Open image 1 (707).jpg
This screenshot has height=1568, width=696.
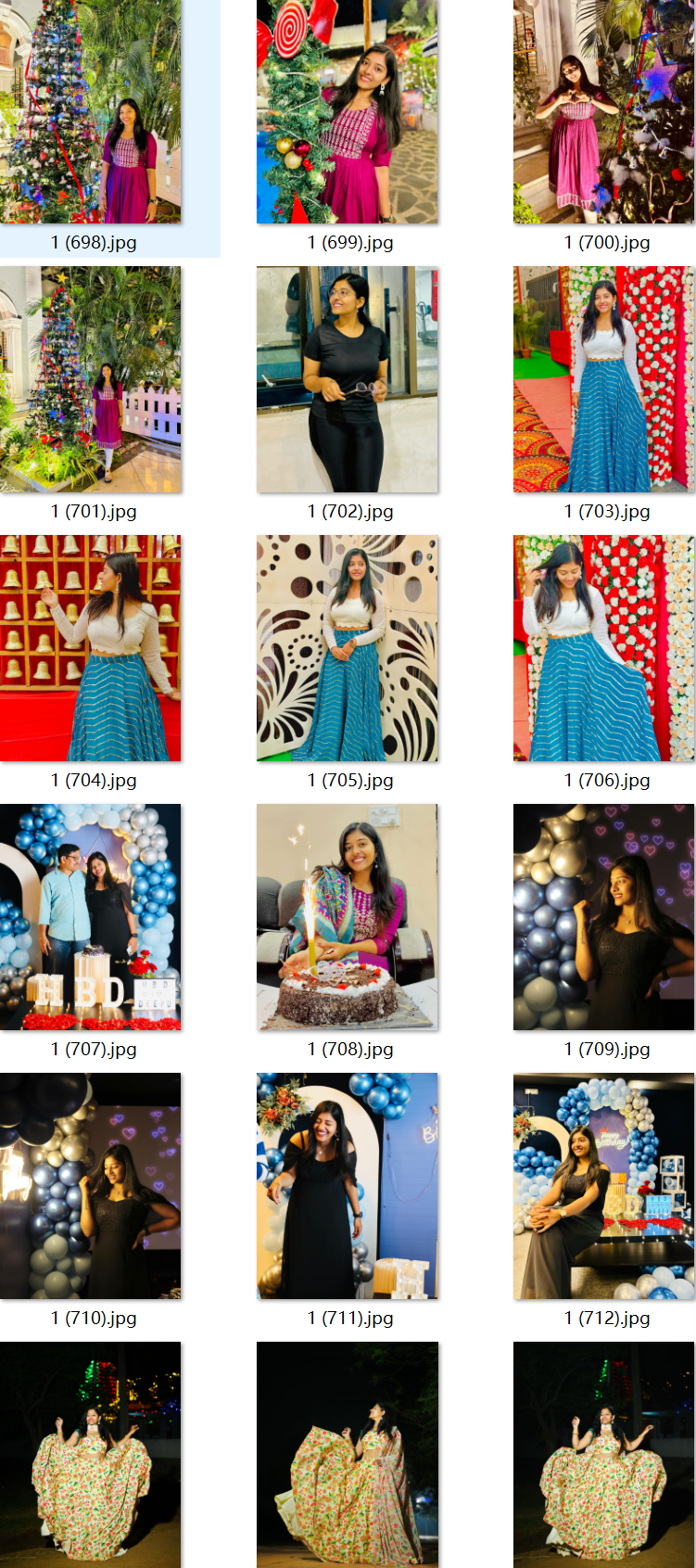tap(91, 917)
